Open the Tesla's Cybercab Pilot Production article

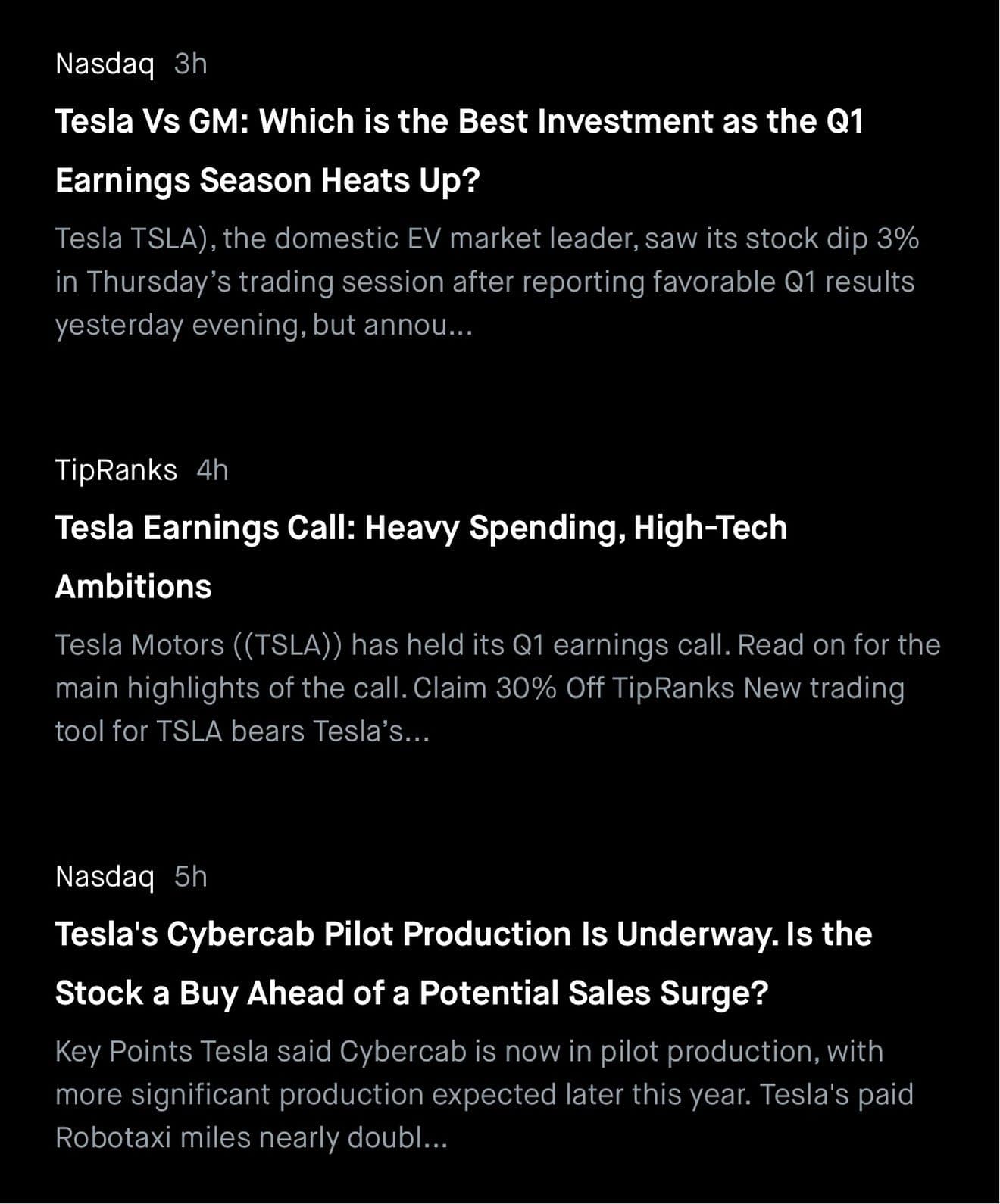462,962
